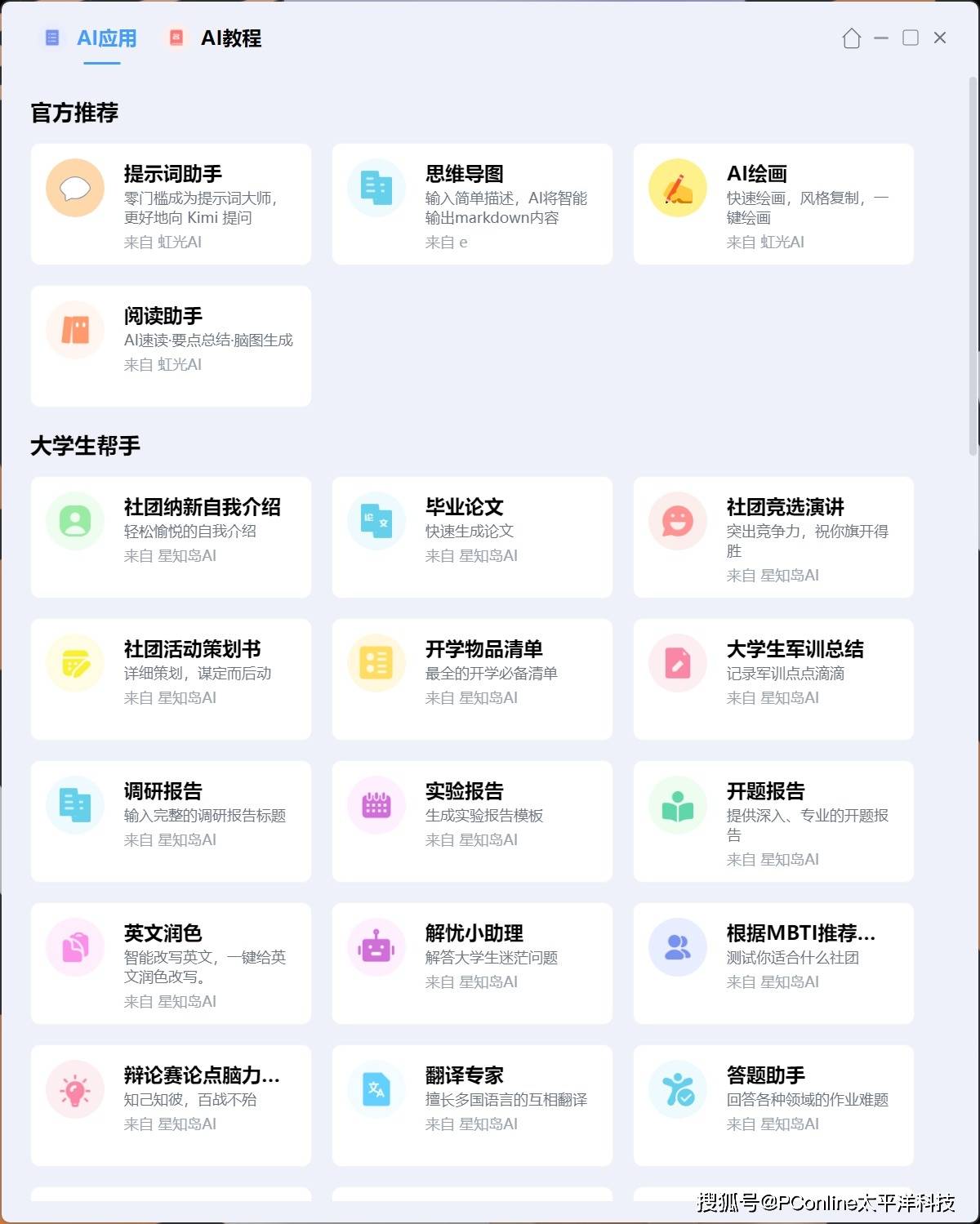This screenshot has height=1224, width=980.
Task: Open the 实验报告 tool
Action: click(472, 821)
